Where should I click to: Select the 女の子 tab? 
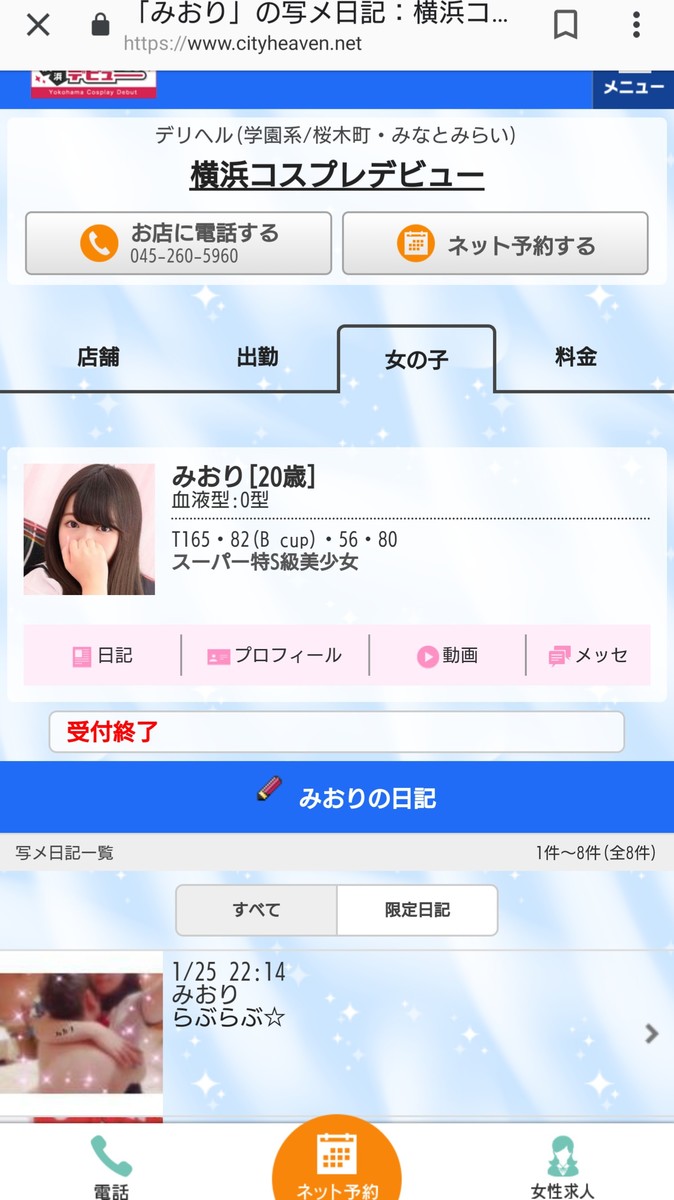[416, 360]
